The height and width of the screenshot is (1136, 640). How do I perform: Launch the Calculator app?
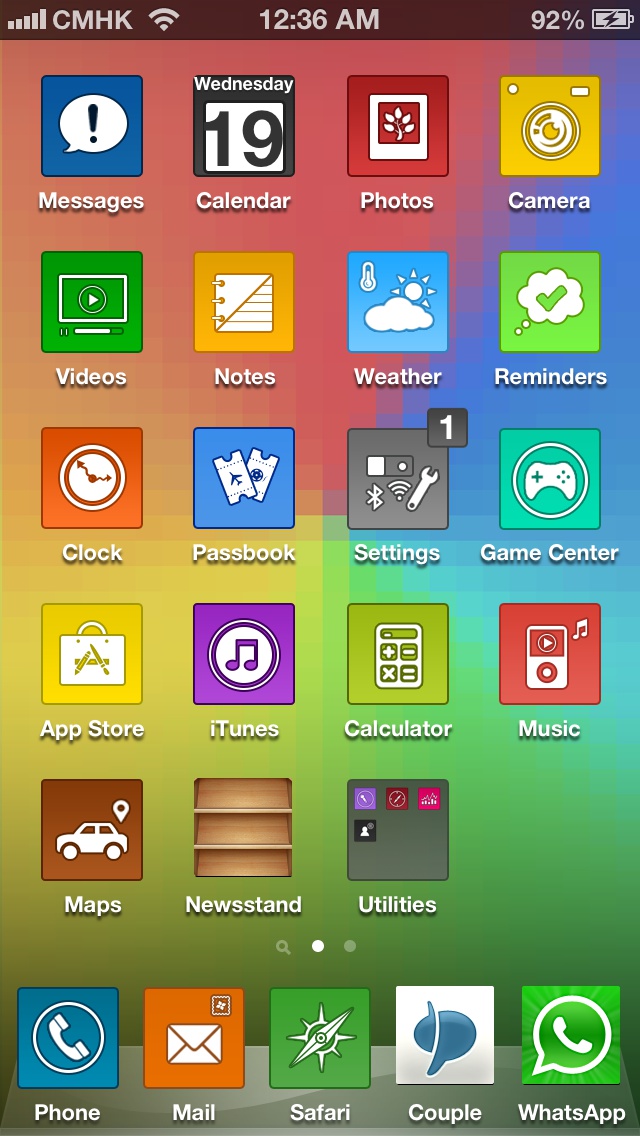click(x=397, y=655)
